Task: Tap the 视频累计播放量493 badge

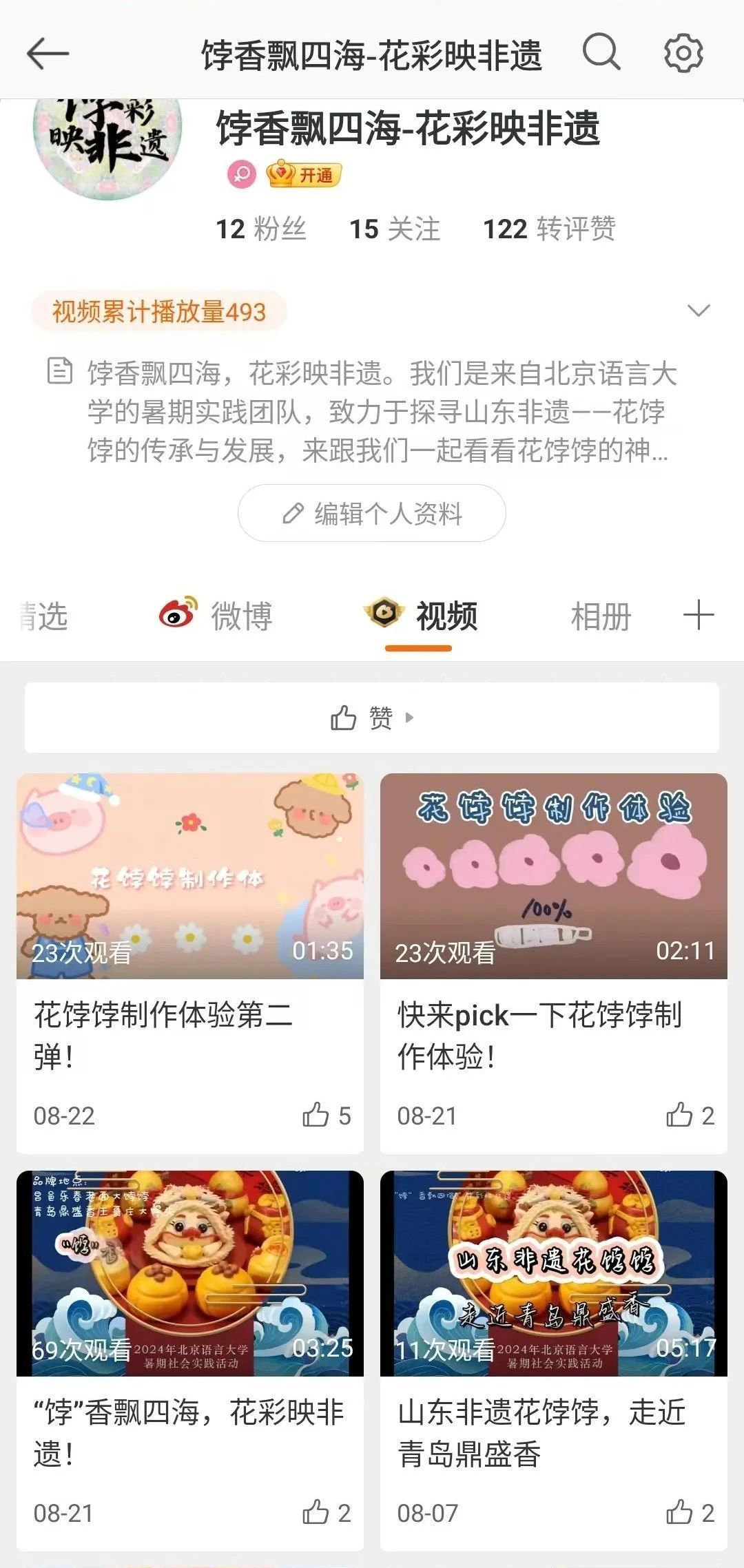Action: coord(159,311)
